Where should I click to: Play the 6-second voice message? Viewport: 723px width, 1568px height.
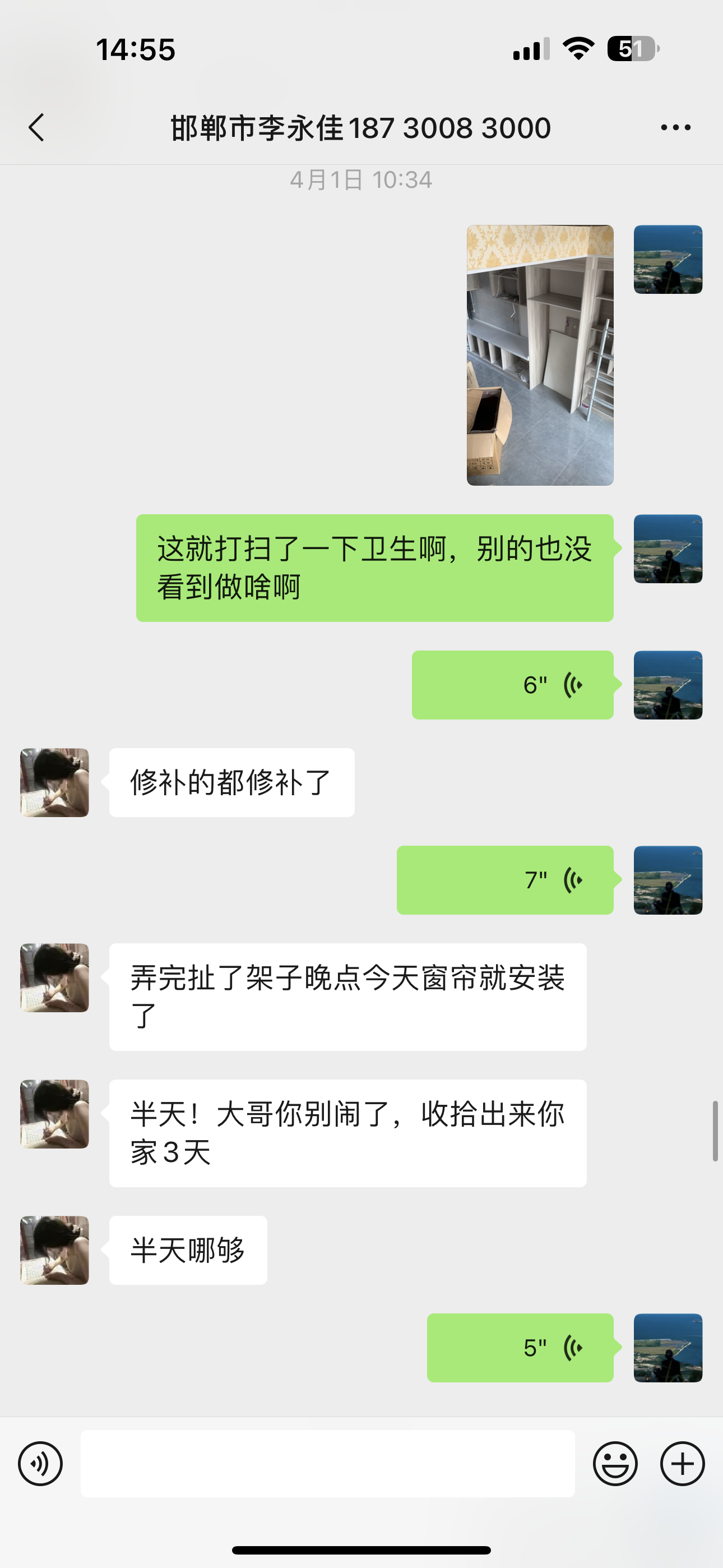(512, 685)
